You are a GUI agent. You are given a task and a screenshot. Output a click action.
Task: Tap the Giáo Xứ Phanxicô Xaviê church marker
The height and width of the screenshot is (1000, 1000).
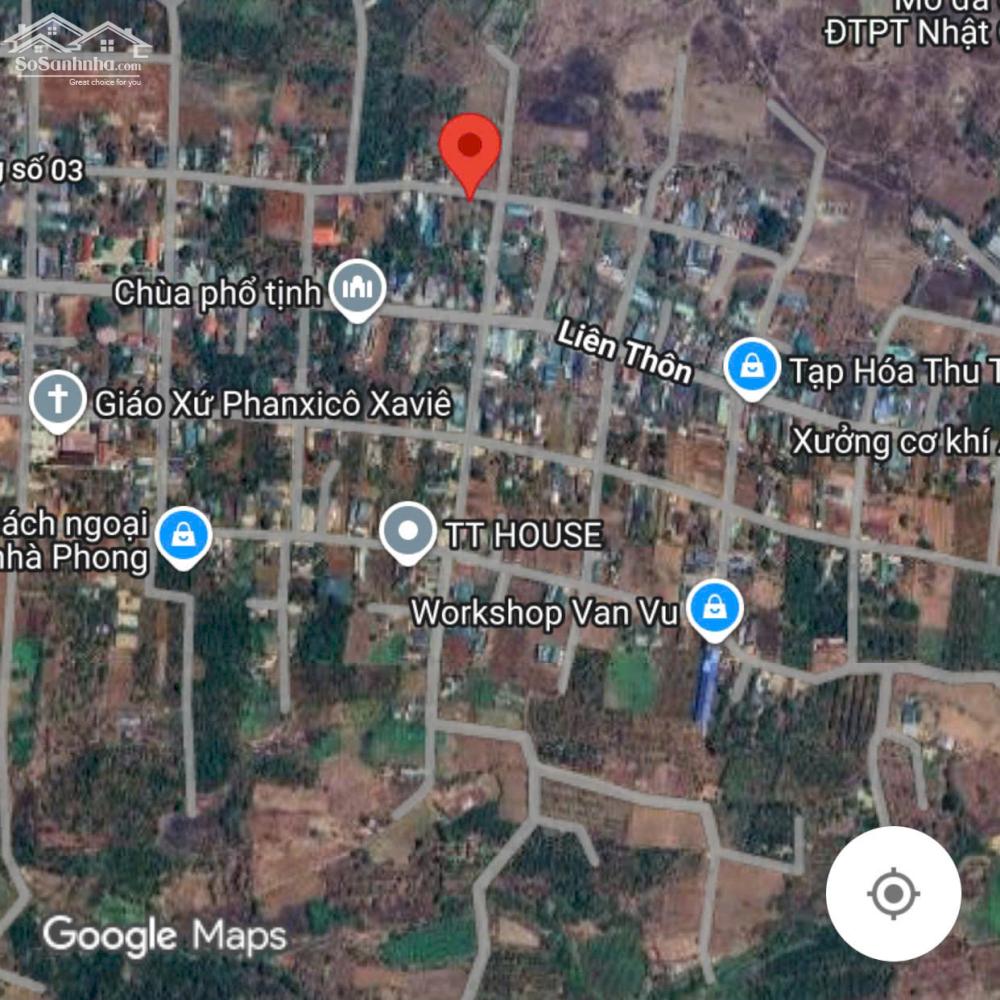coord(57,400)
